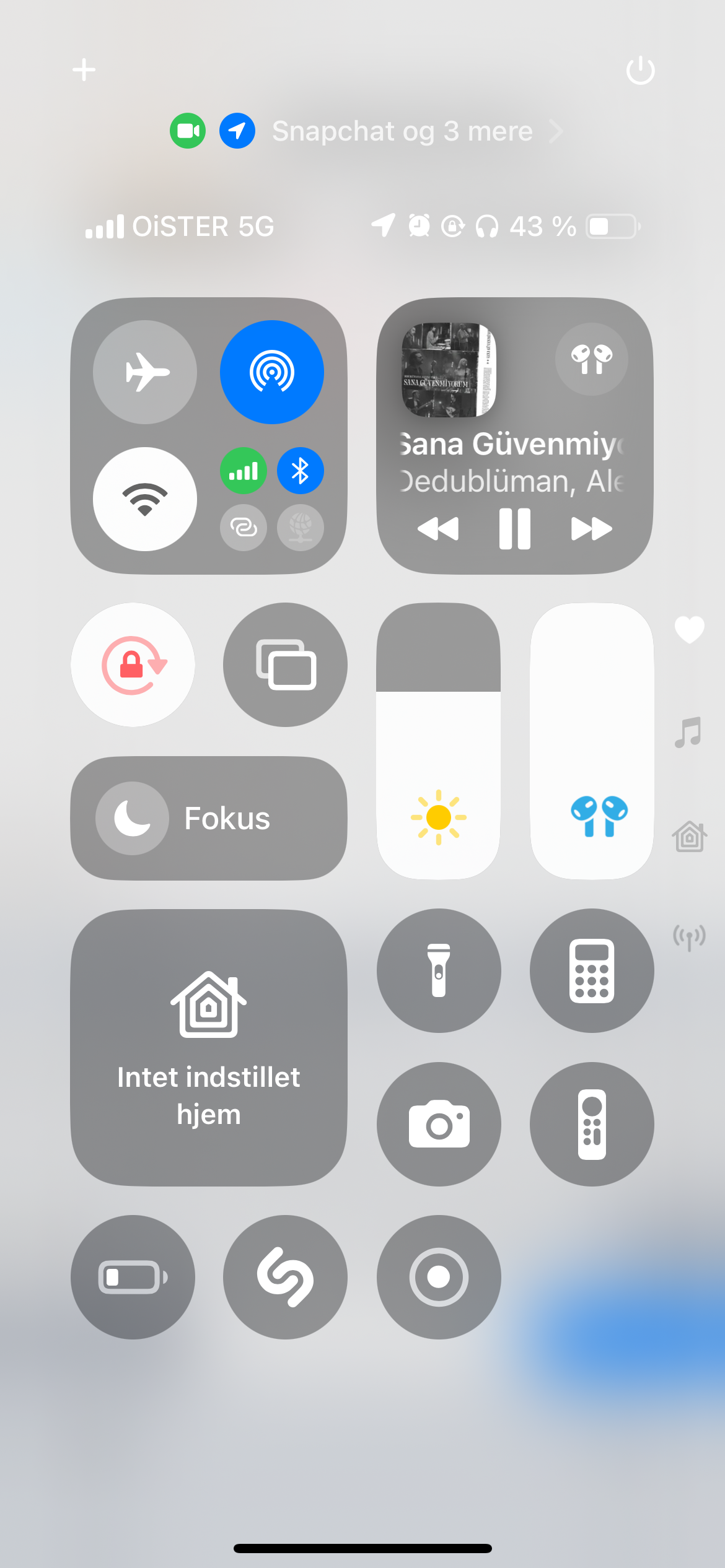725x1568 pixels.
Task: Start Shazam music recognition
Action: pos(286,1277)
